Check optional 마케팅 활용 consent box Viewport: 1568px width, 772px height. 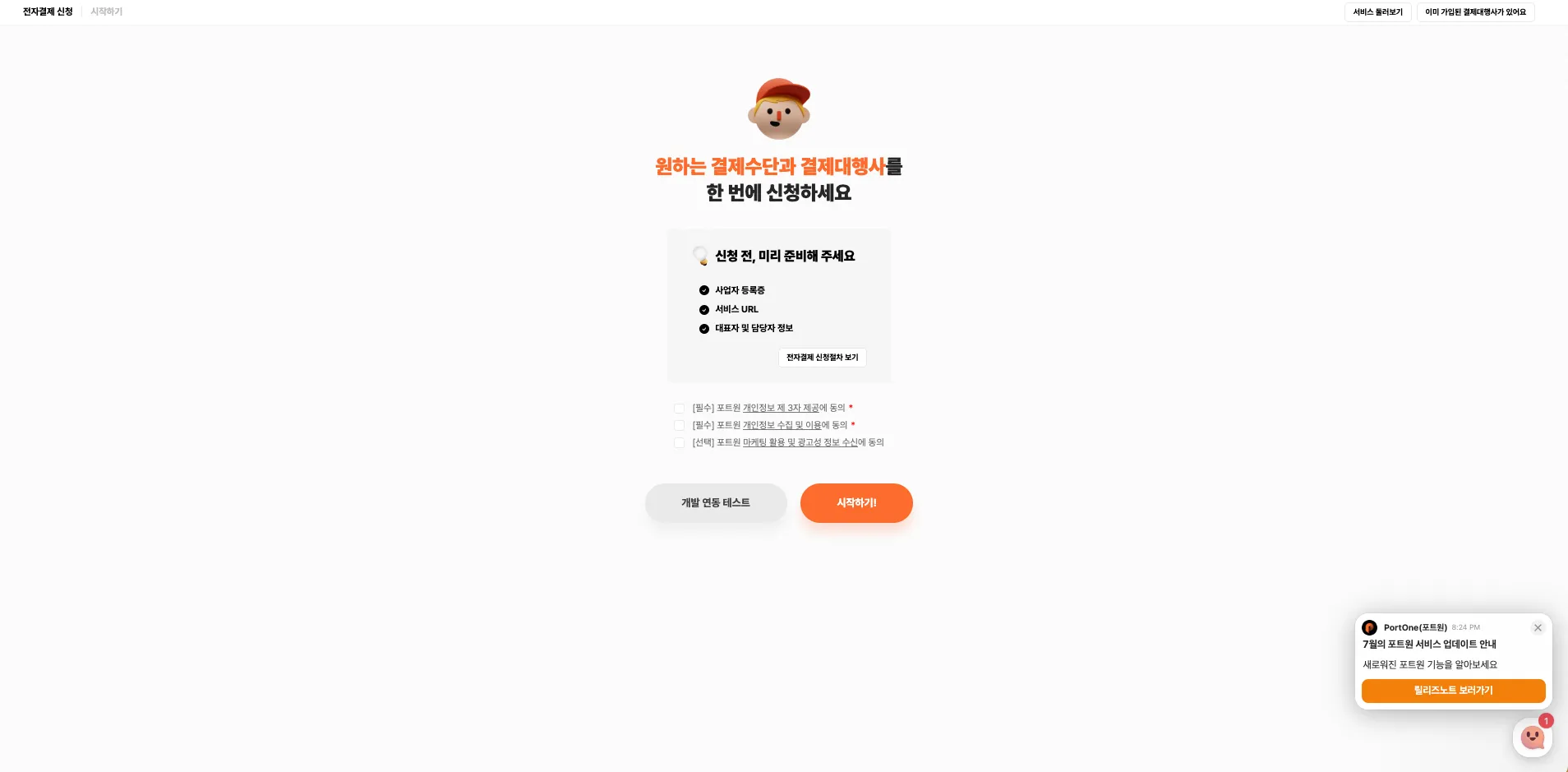[x=680, y=443]
